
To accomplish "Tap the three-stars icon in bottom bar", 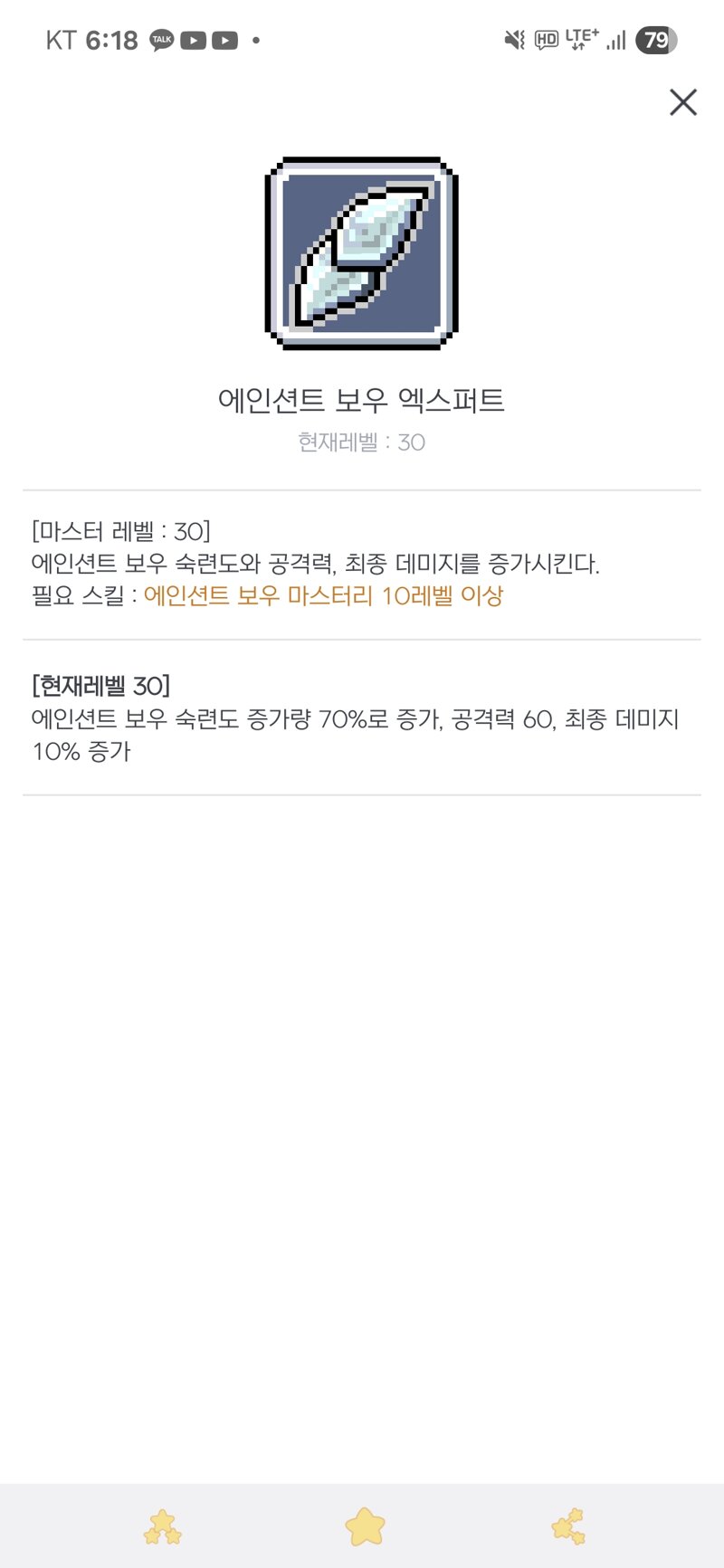I will point(163,1527).
